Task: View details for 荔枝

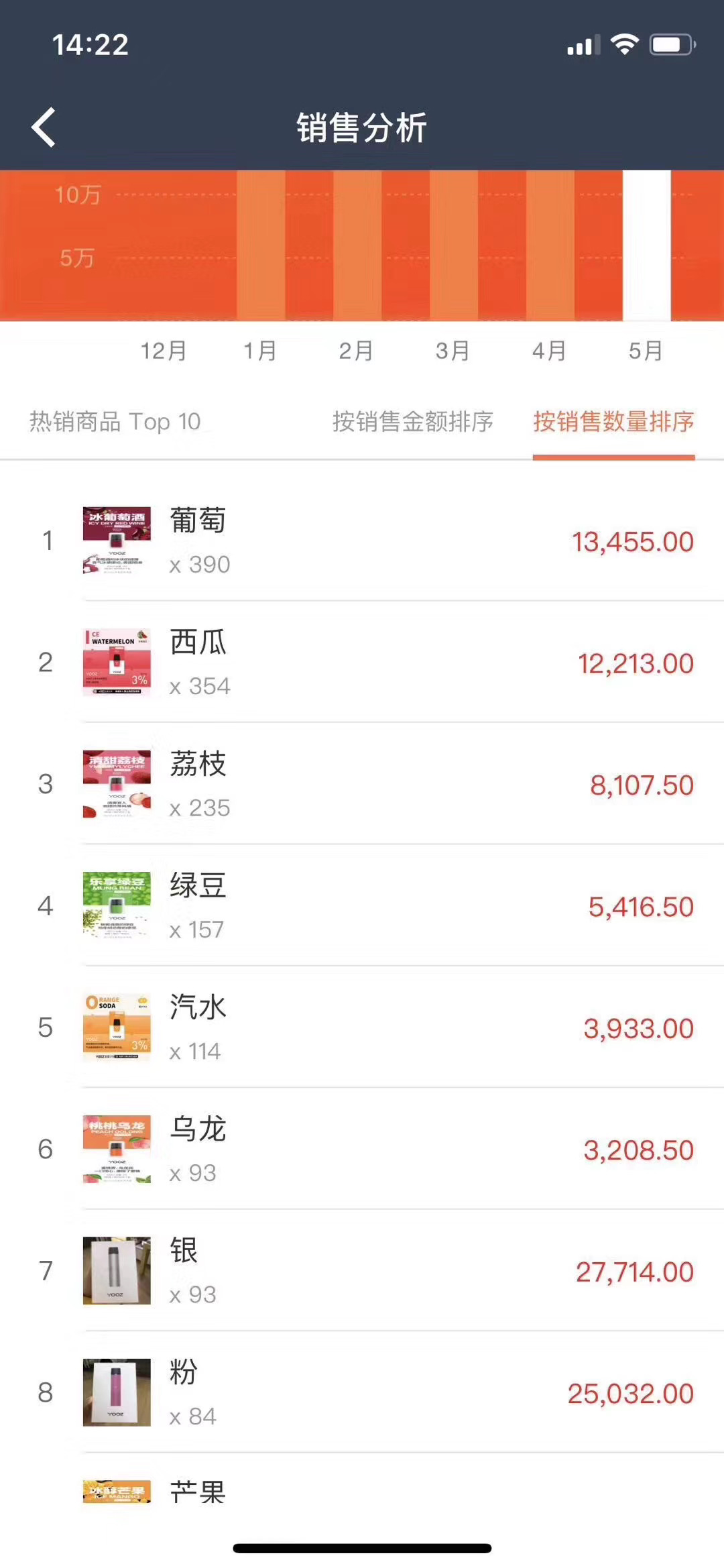Action: click(389, 784)
